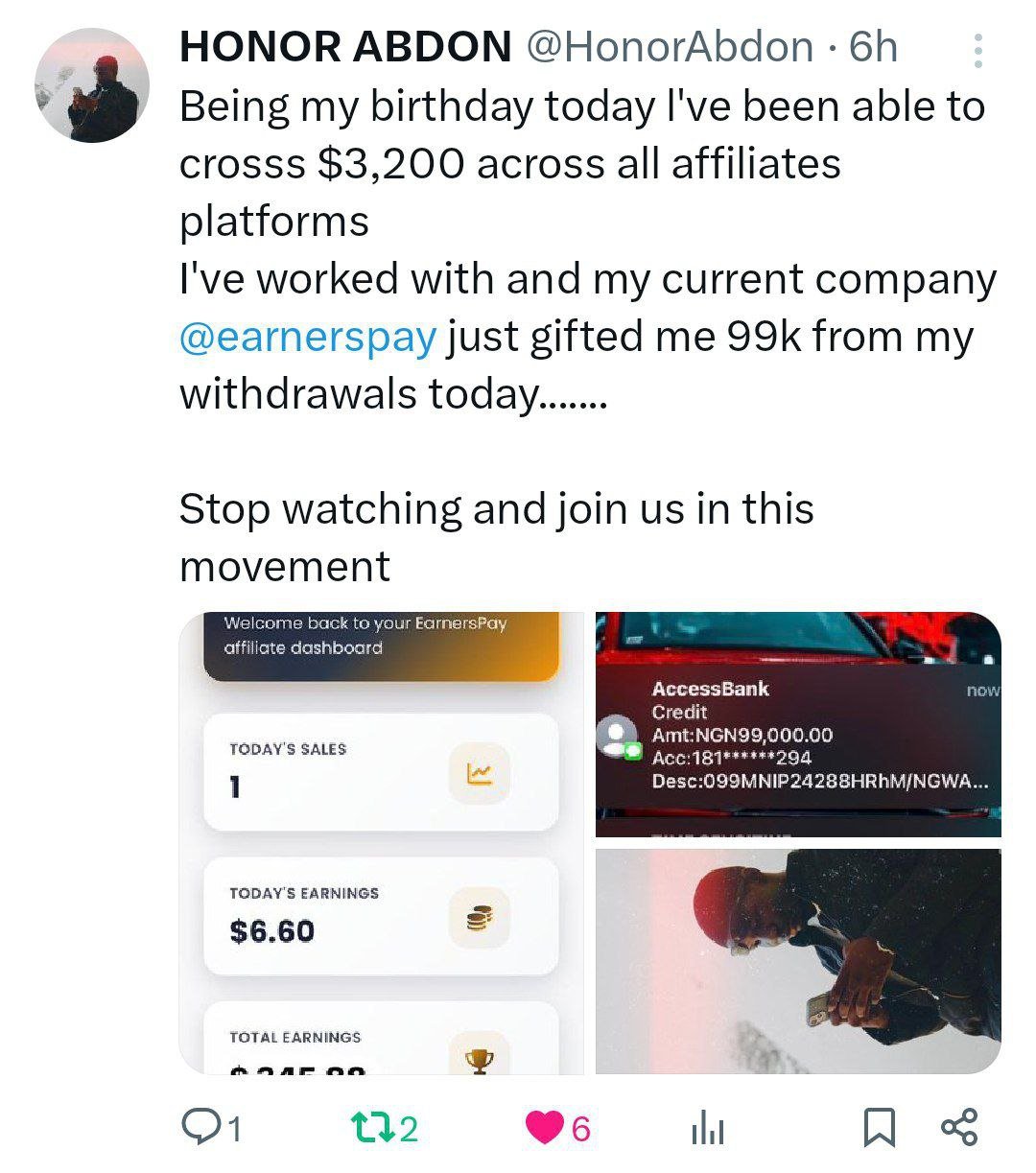Open the tweet overflow menu

pyautogui.click(x=977, y=51)
